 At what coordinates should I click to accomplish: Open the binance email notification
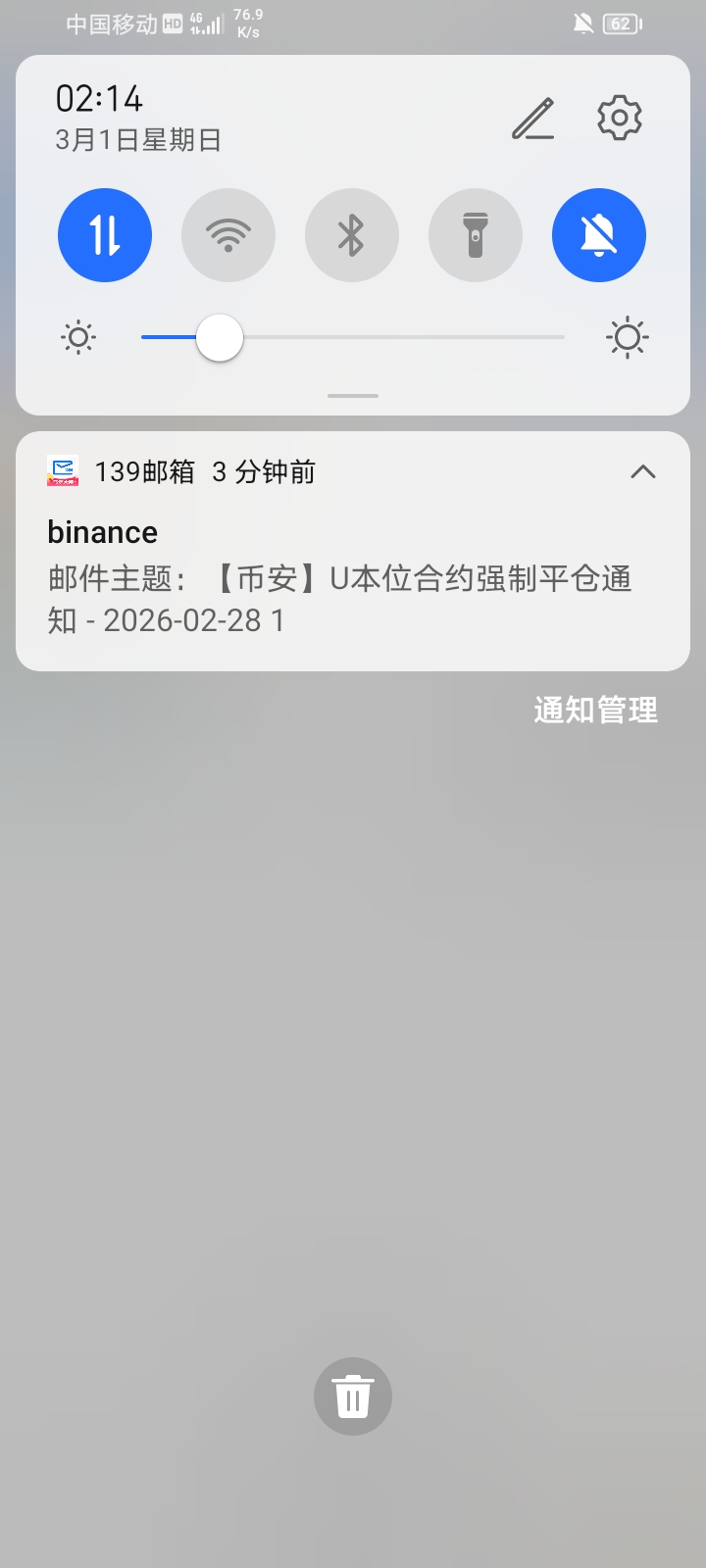tap(338, 578)
